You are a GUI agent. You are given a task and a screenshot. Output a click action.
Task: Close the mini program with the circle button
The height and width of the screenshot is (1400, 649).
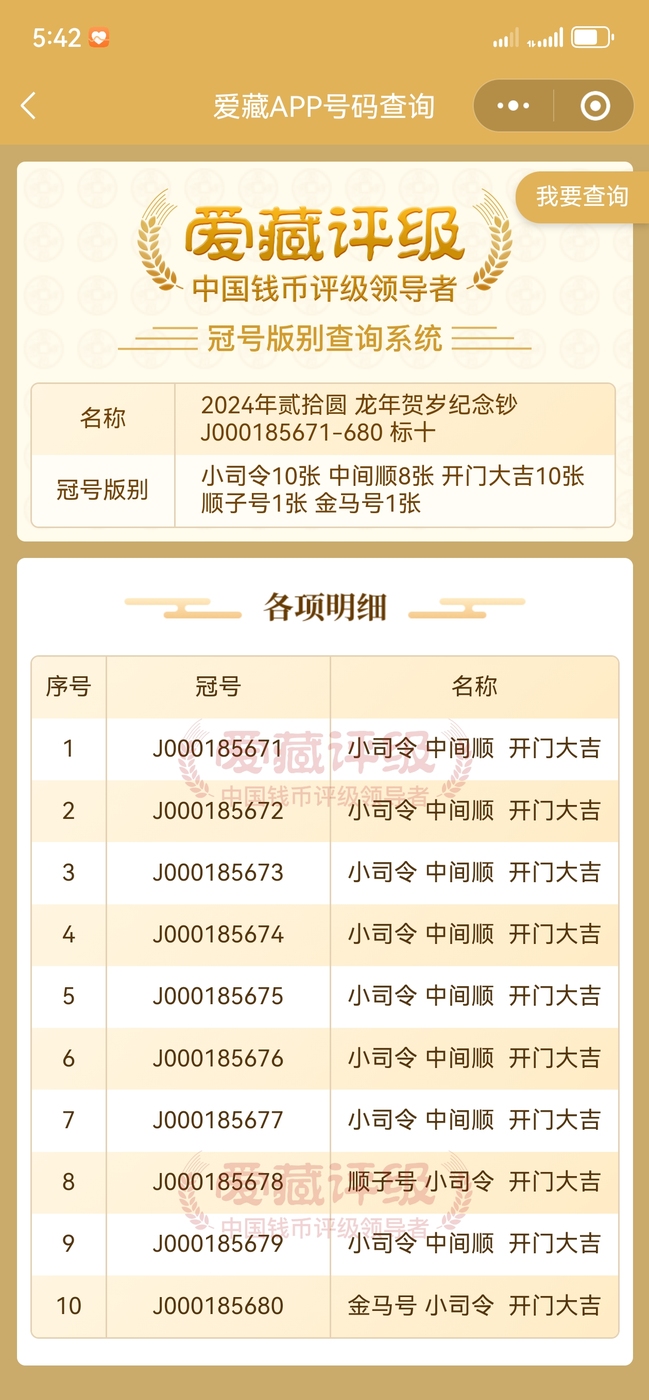(595, 106)
